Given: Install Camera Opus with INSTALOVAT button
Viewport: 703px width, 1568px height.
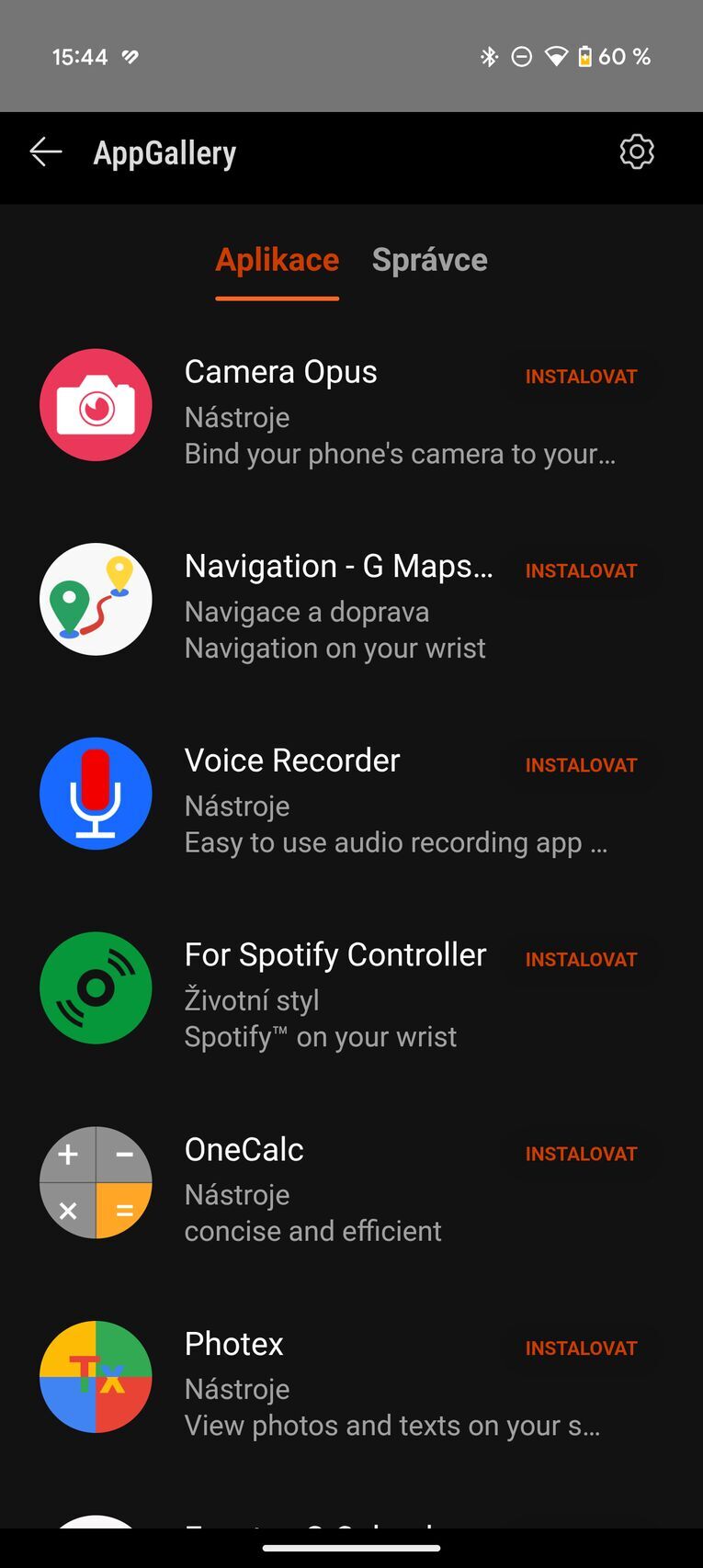Looking at the screenshot, I should 581,376.
